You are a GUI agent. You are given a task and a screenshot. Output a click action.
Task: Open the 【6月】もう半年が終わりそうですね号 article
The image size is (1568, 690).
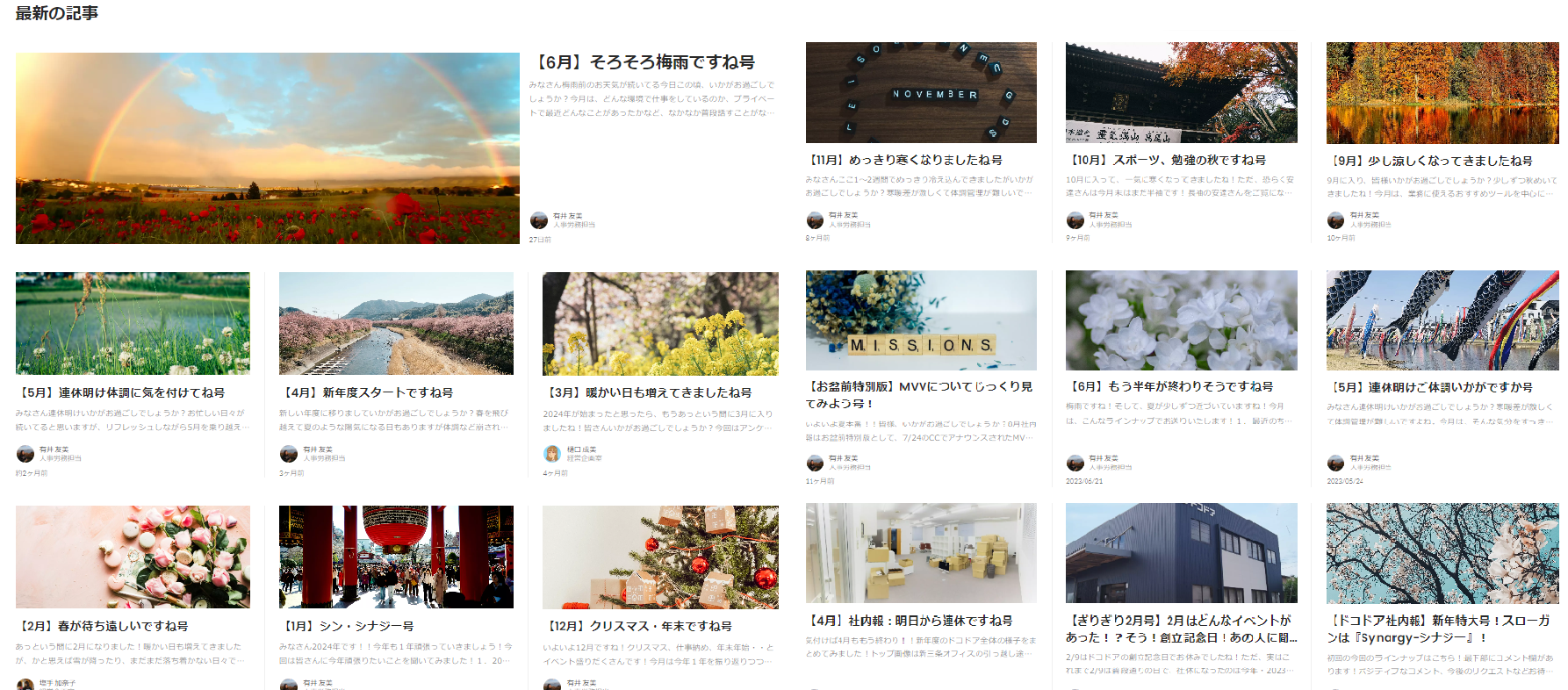click(1171, 386)
